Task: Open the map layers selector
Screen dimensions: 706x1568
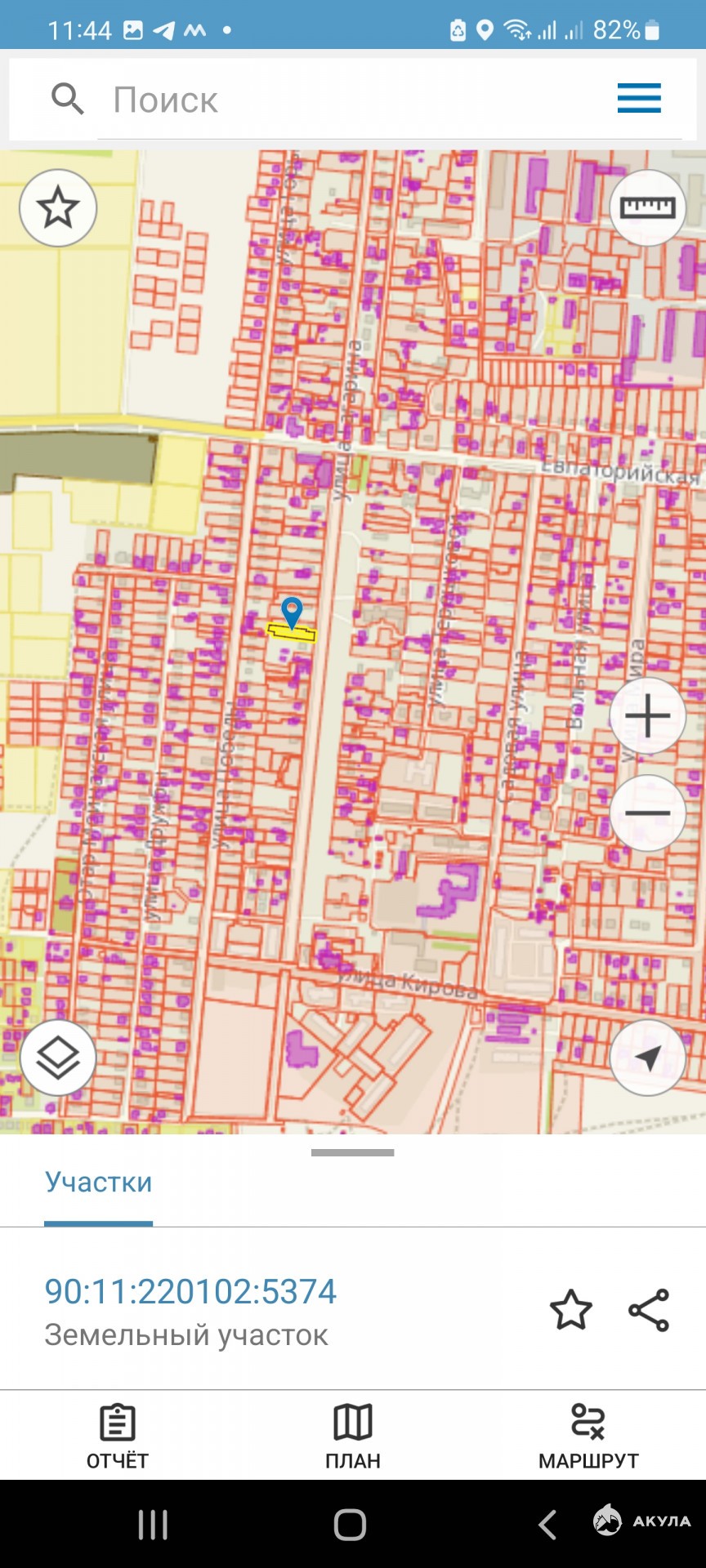Action: 58,1058
